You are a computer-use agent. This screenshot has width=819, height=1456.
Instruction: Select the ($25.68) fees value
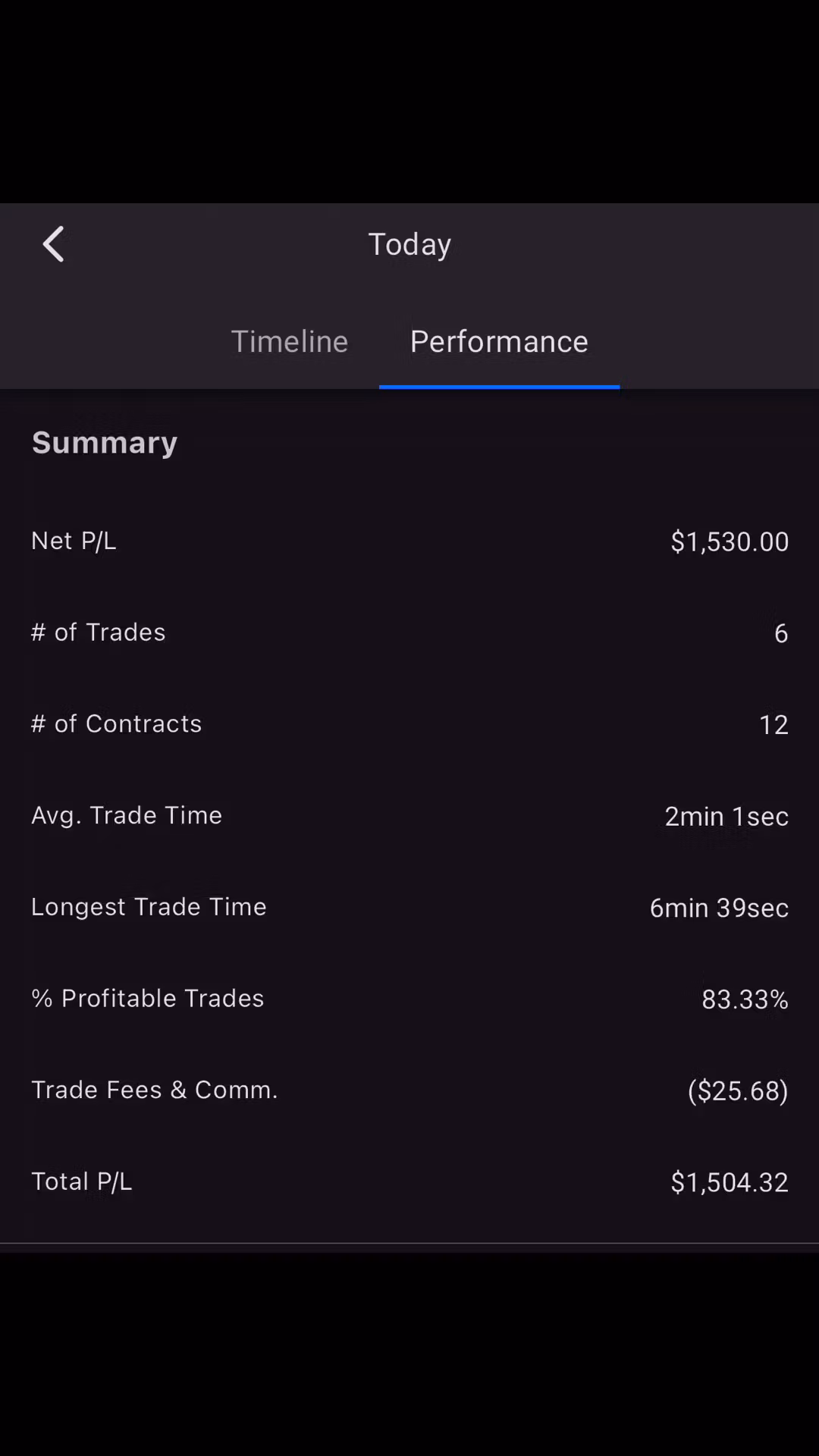click(737, 1090)
